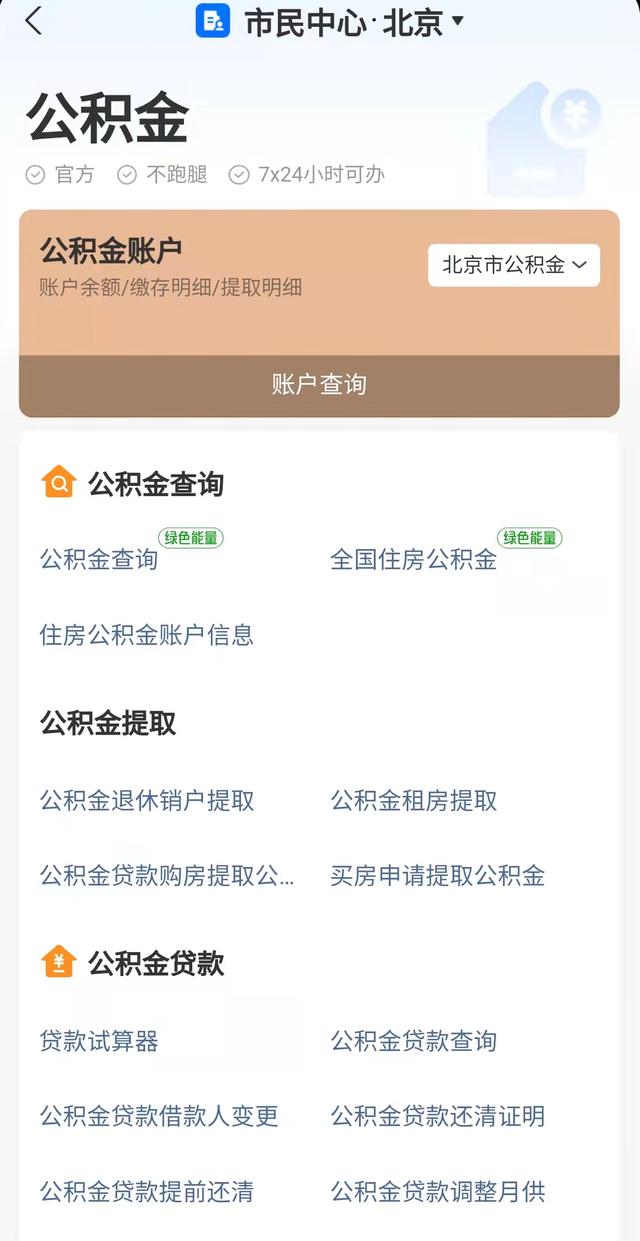Screen dimensions: 640x1241
Task: Open 全国住房公积金 service
Action: pos(413,560)
